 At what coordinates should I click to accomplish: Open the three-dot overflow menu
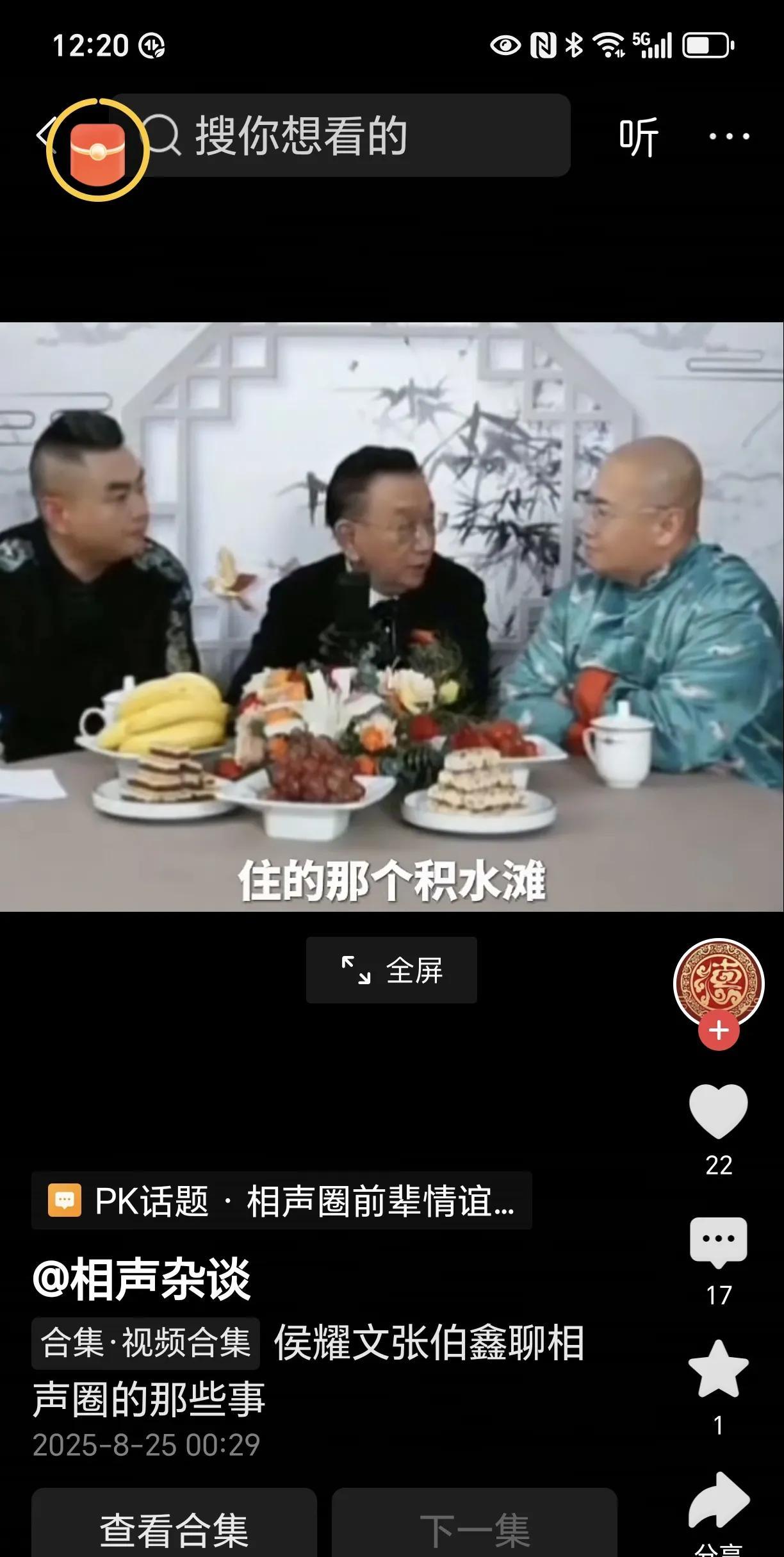click(x=729, y=136)
